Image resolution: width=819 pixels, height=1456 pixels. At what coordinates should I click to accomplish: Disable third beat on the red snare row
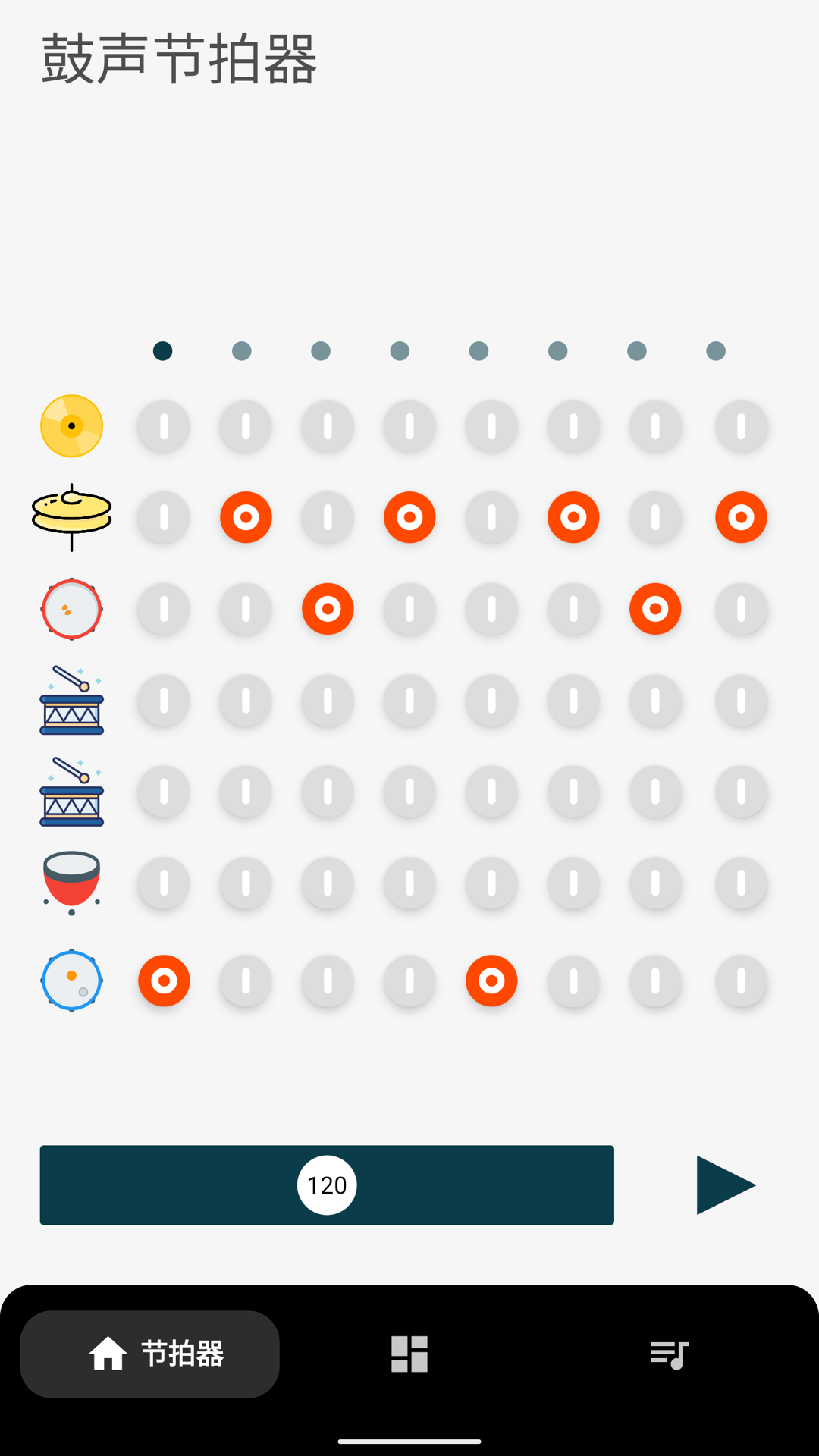[x=328, y=609]
